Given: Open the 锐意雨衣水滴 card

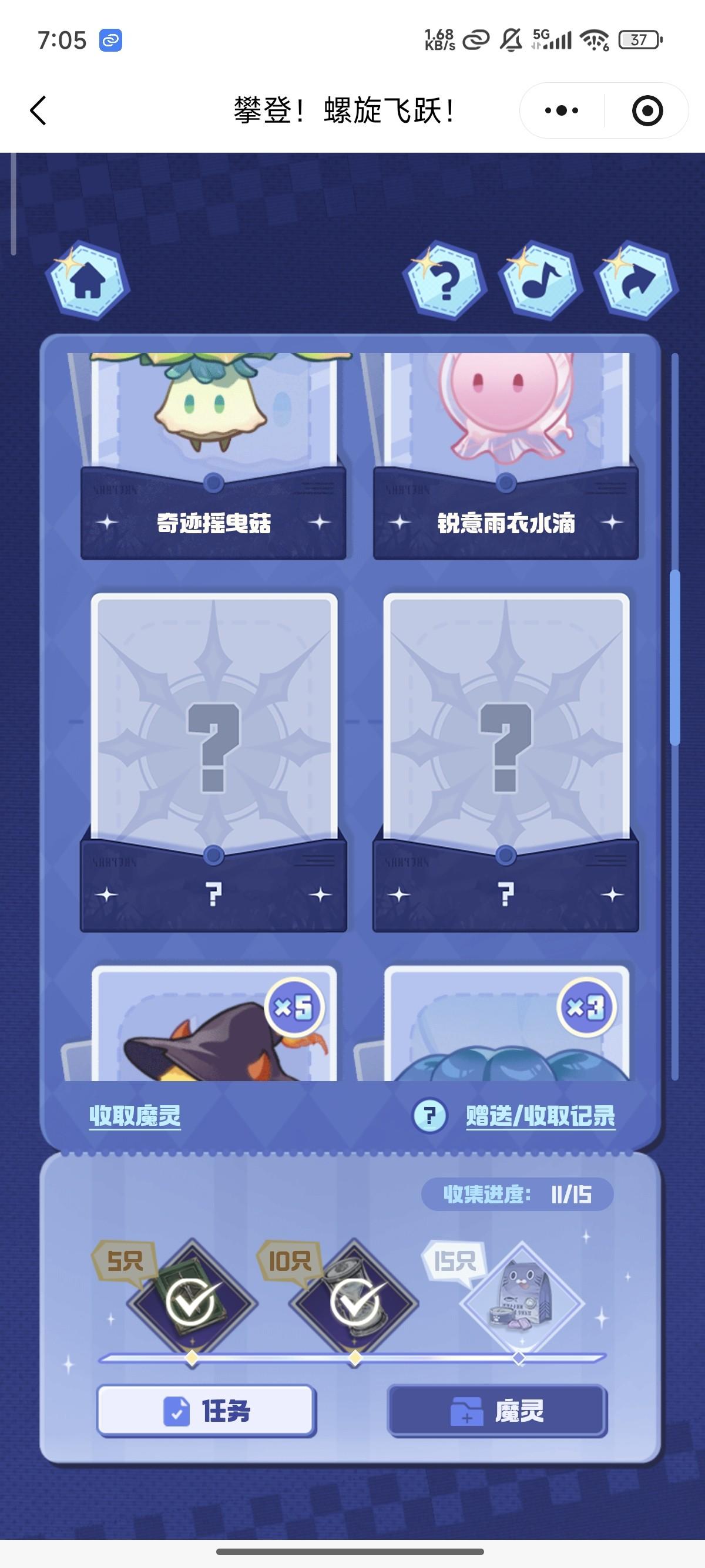Looking at the screenshot, I should [x=505, y=456].
